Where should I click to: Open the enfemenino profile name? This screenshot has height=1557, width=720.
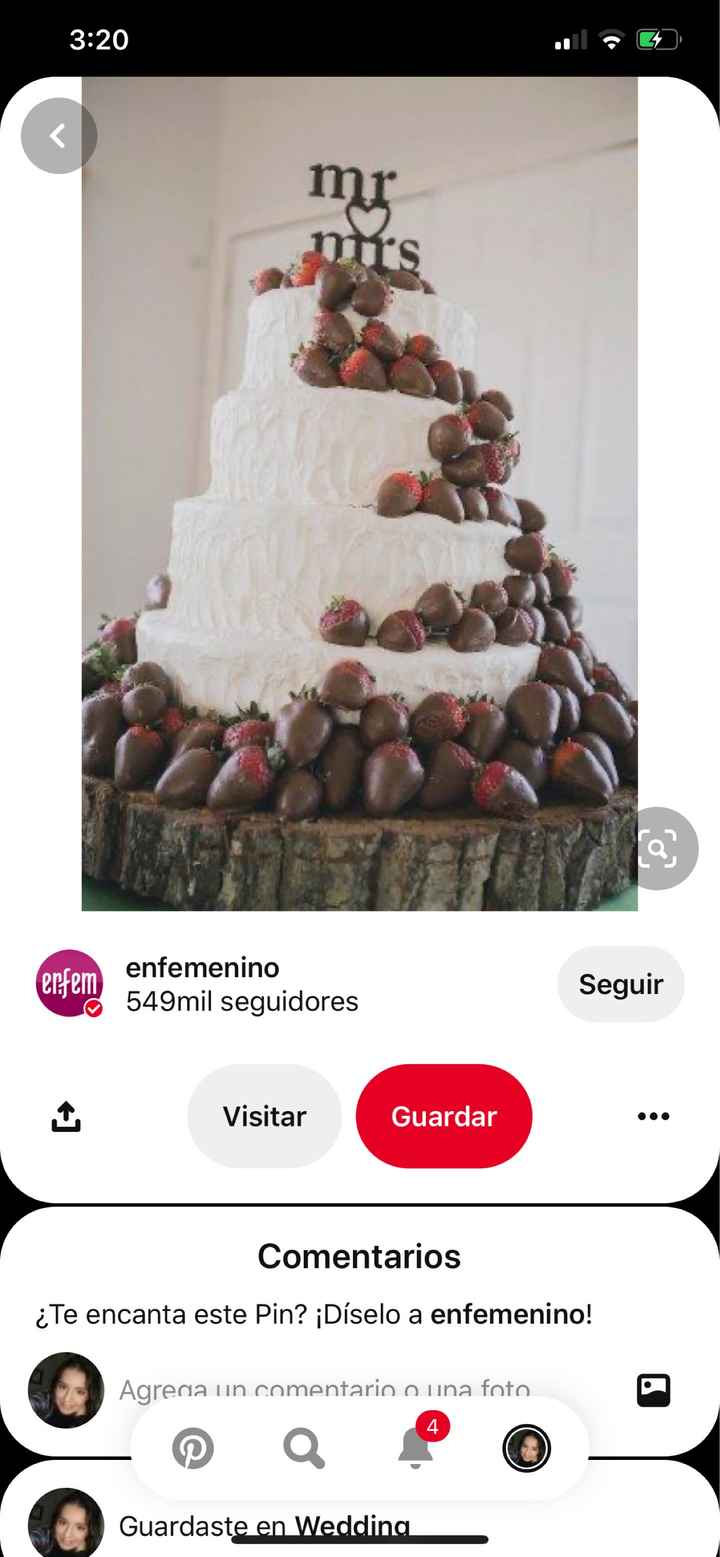pyautogui.click(x=202, y=967)
